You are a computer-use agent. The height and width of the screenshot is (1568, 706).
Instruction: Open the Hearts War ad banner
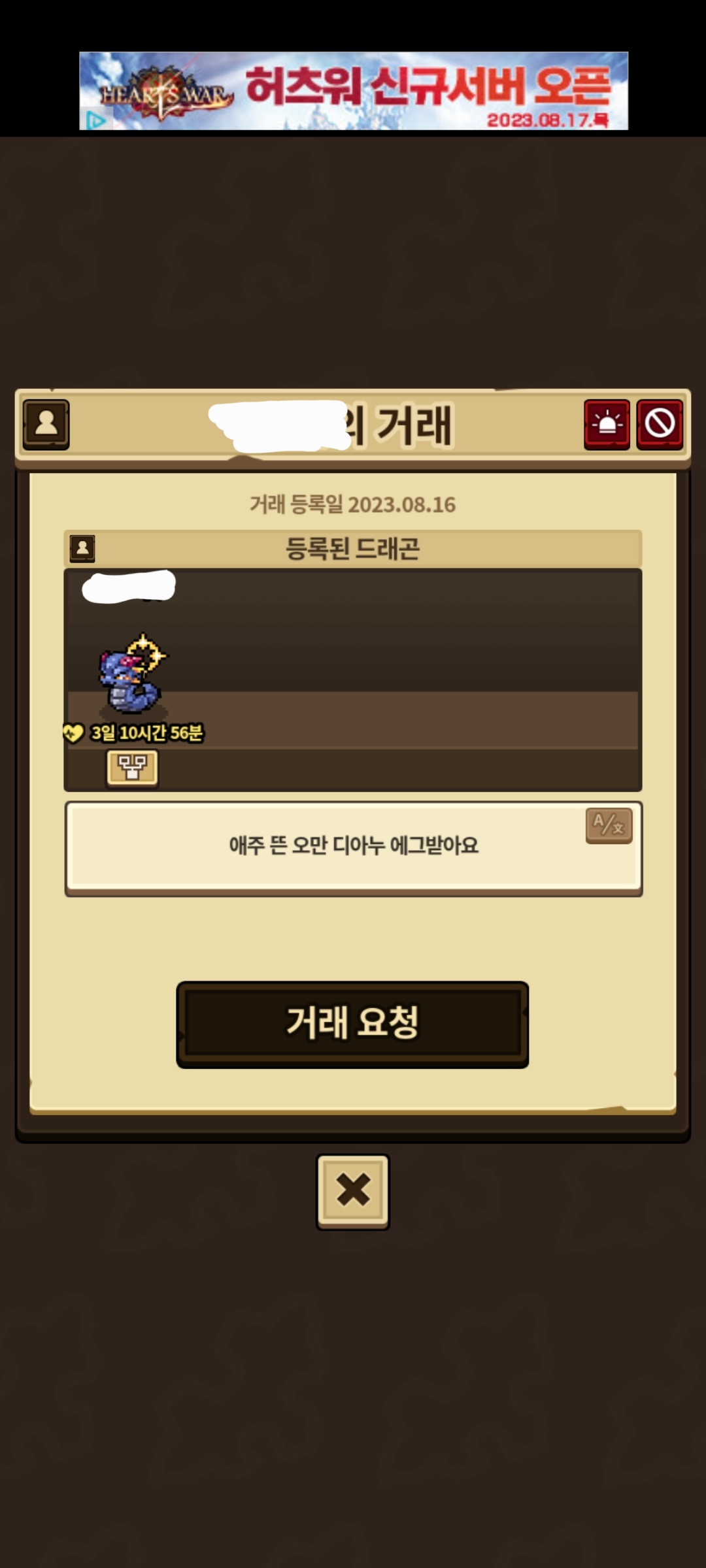coord(354,91)
